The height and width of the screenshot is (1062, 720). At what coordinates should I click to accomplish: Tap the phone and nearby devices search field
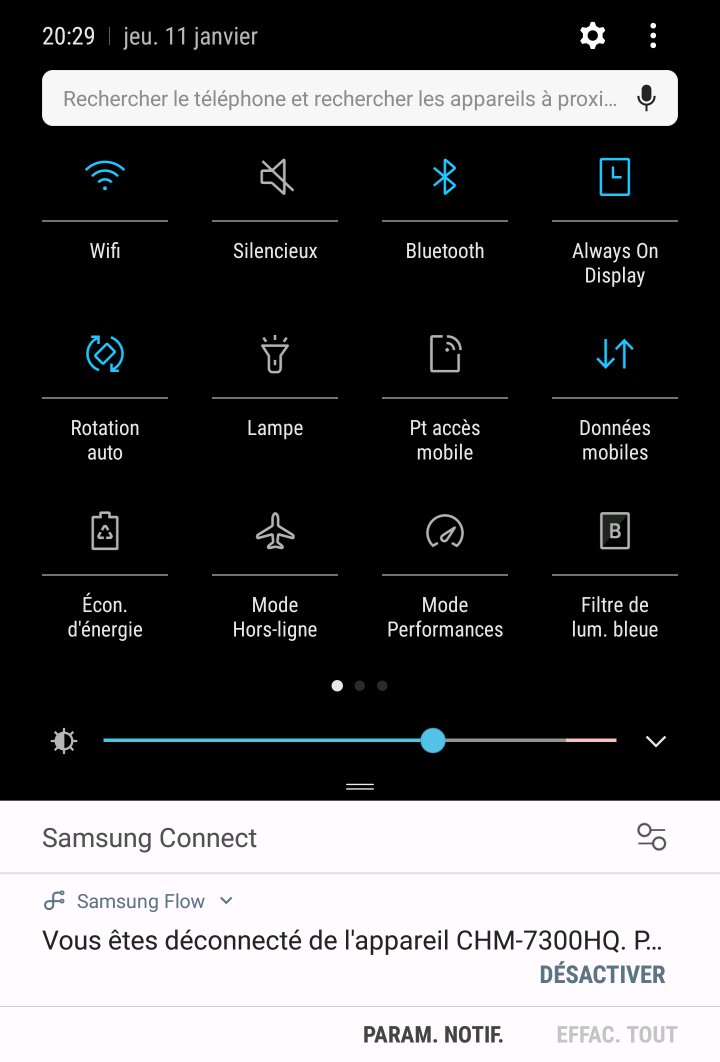(x=340, y=99)
